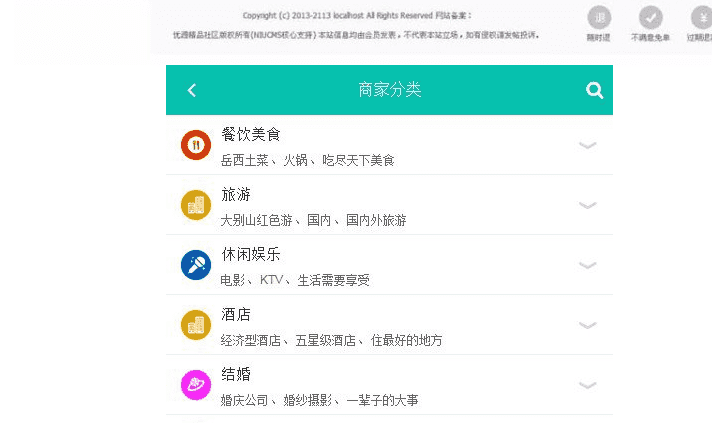Expand the chevron beside 酒店
Image resolution: width=712 pixels, height=423 pixels.
[588, 325]
